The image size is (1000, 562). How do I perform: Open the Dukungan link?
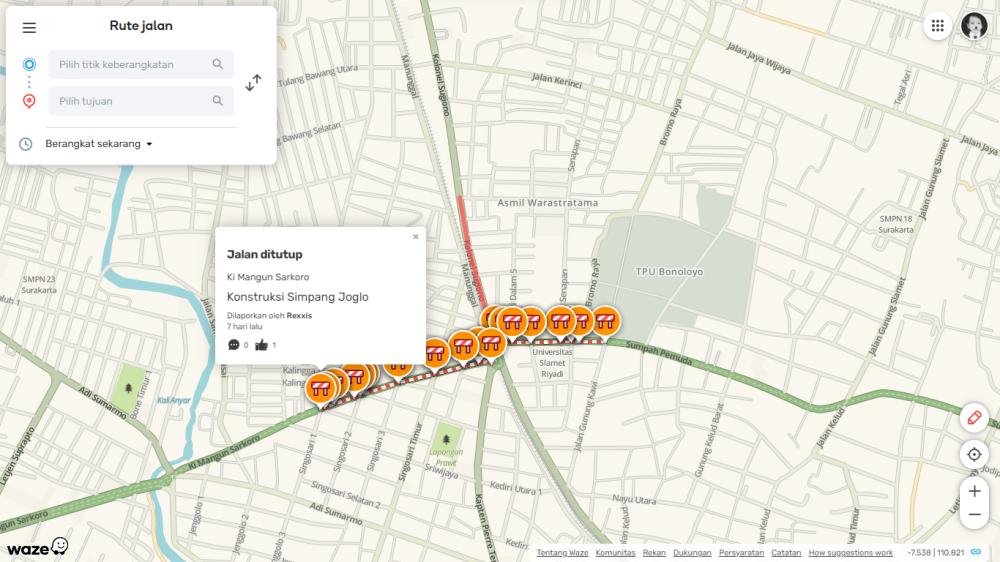[x=691, y=553]
